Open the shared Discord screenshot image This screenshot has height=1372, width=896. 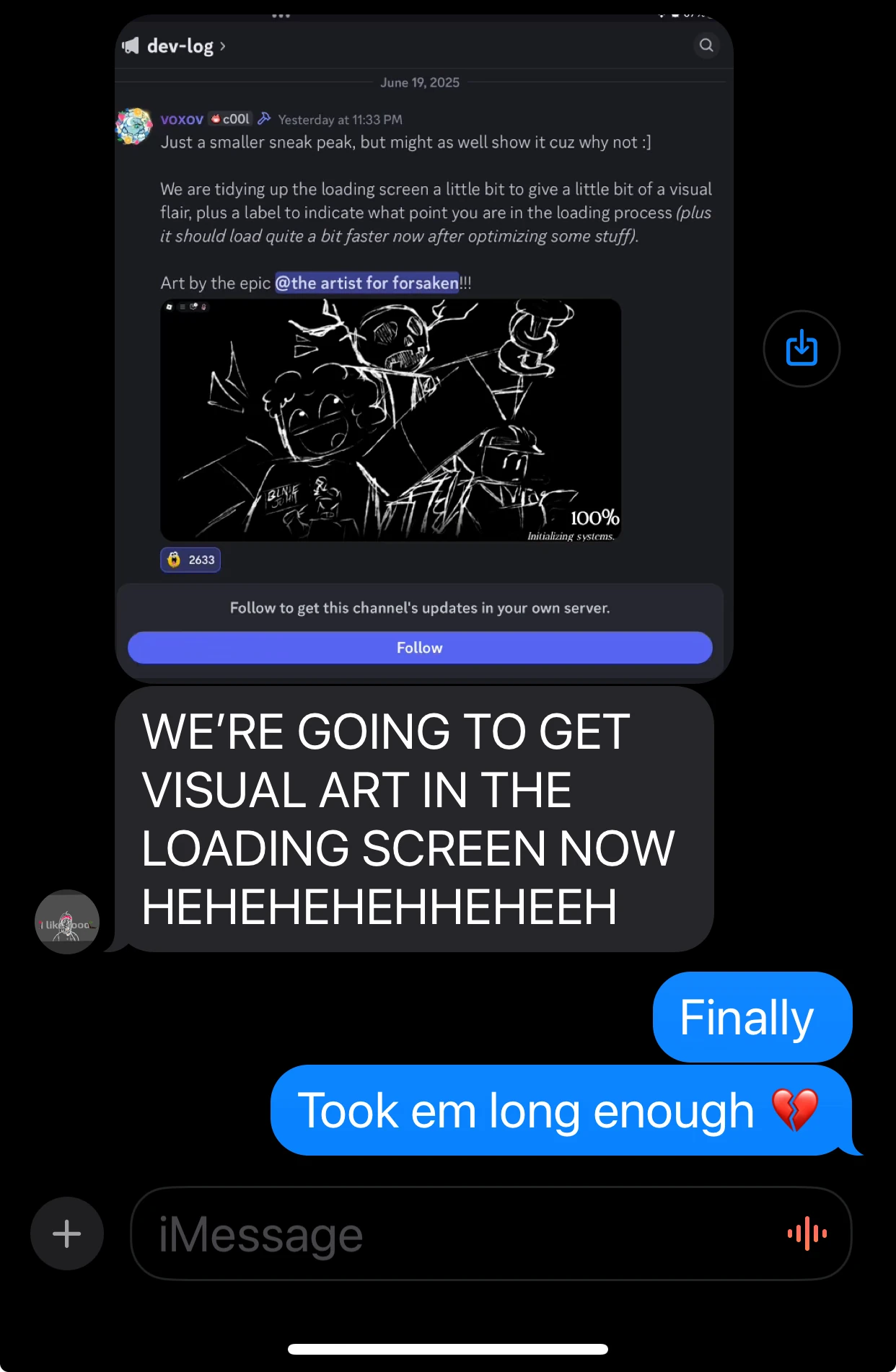(423, 346)
